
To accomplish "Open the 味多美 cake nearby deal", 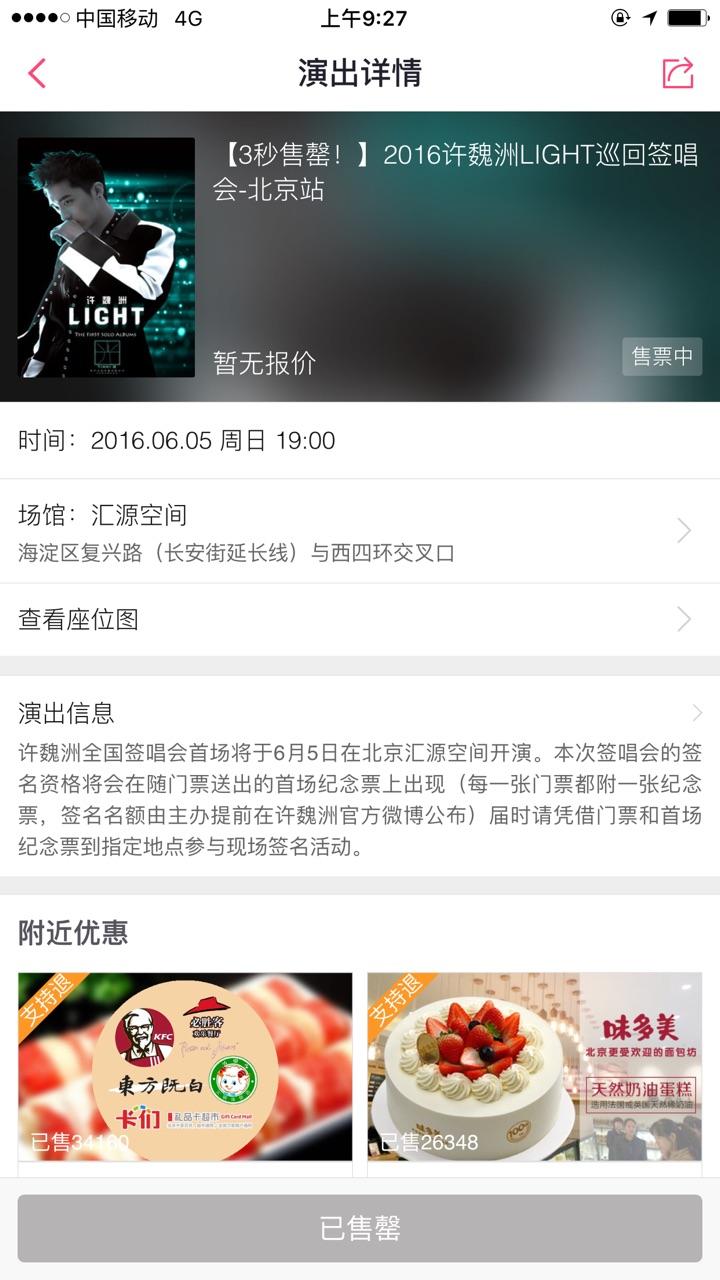I will tap(534, 1066).
